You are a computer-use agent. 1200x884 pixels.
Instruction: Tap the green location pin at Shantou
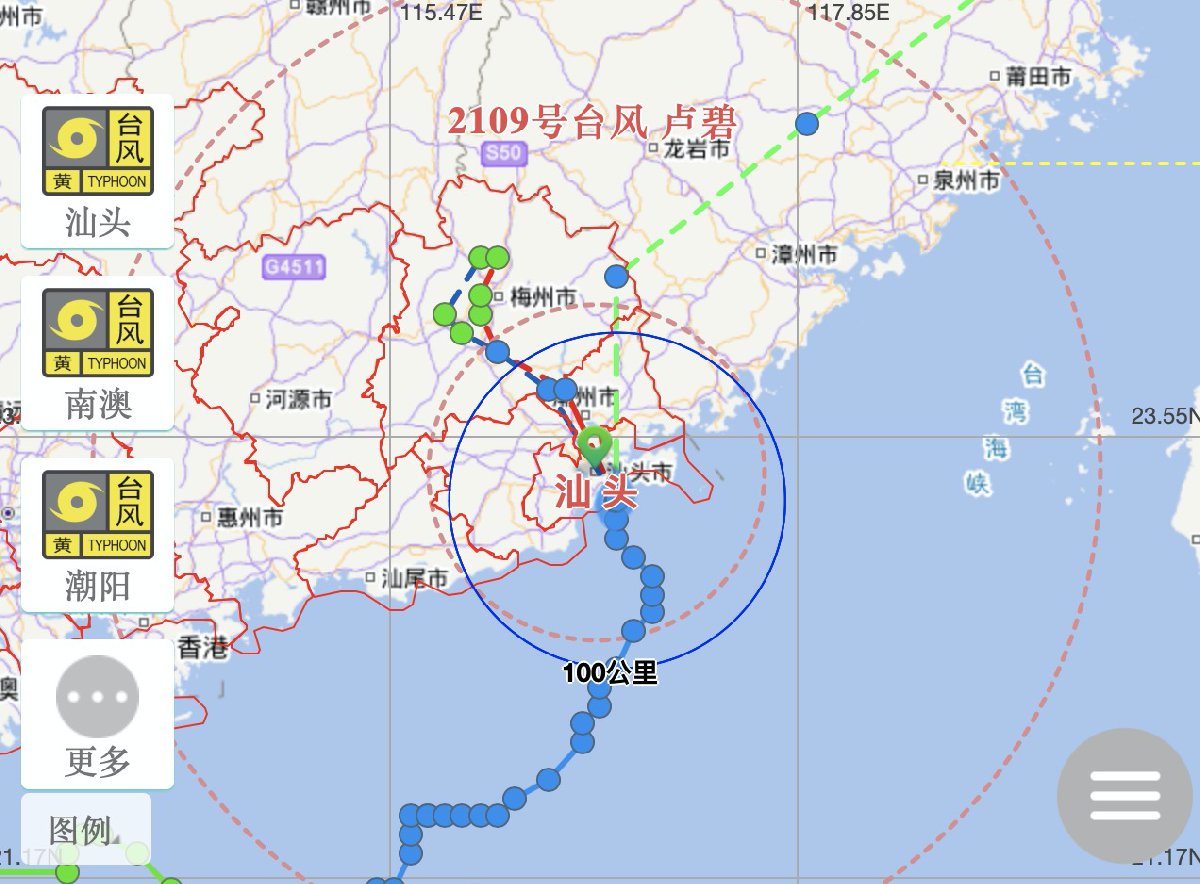[594, 443]
